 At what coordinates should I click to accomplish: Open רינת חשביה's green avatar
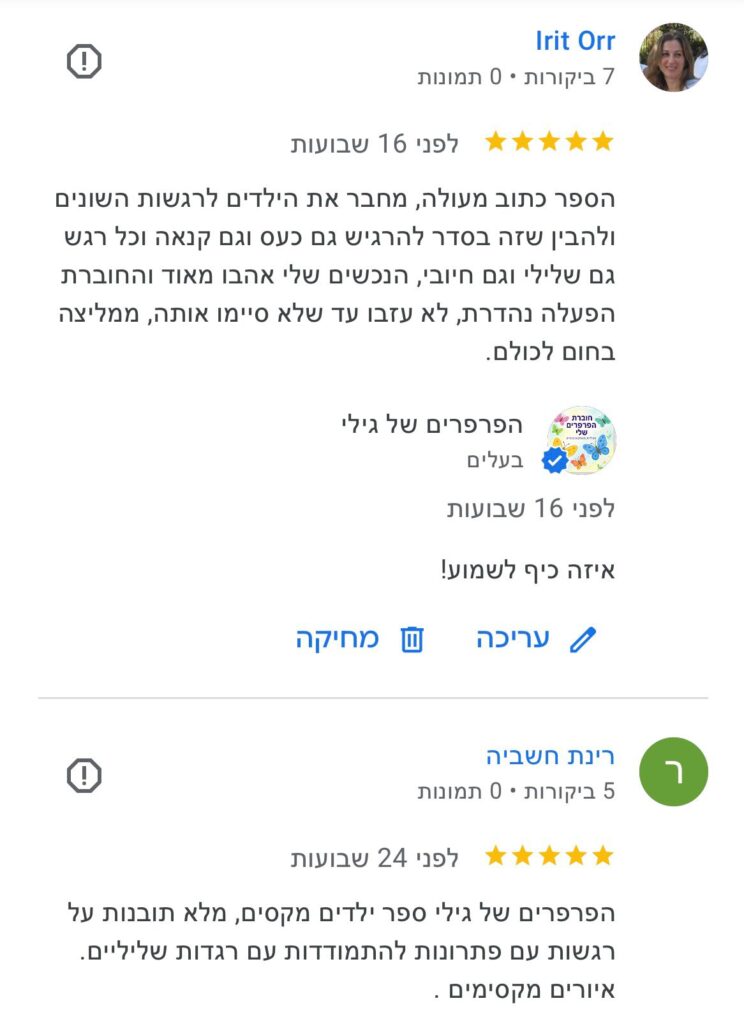(x=673, y=772)
